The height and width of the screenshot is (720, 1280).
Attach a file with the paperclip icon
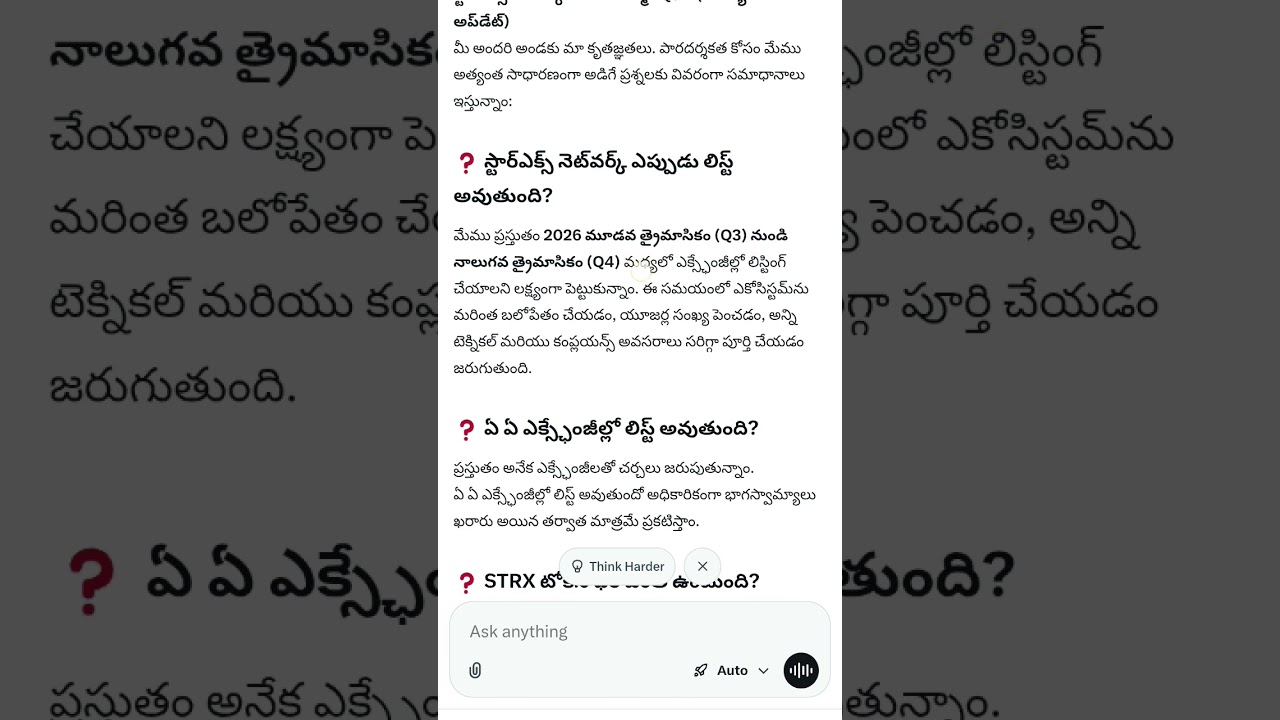pos(475,670)
